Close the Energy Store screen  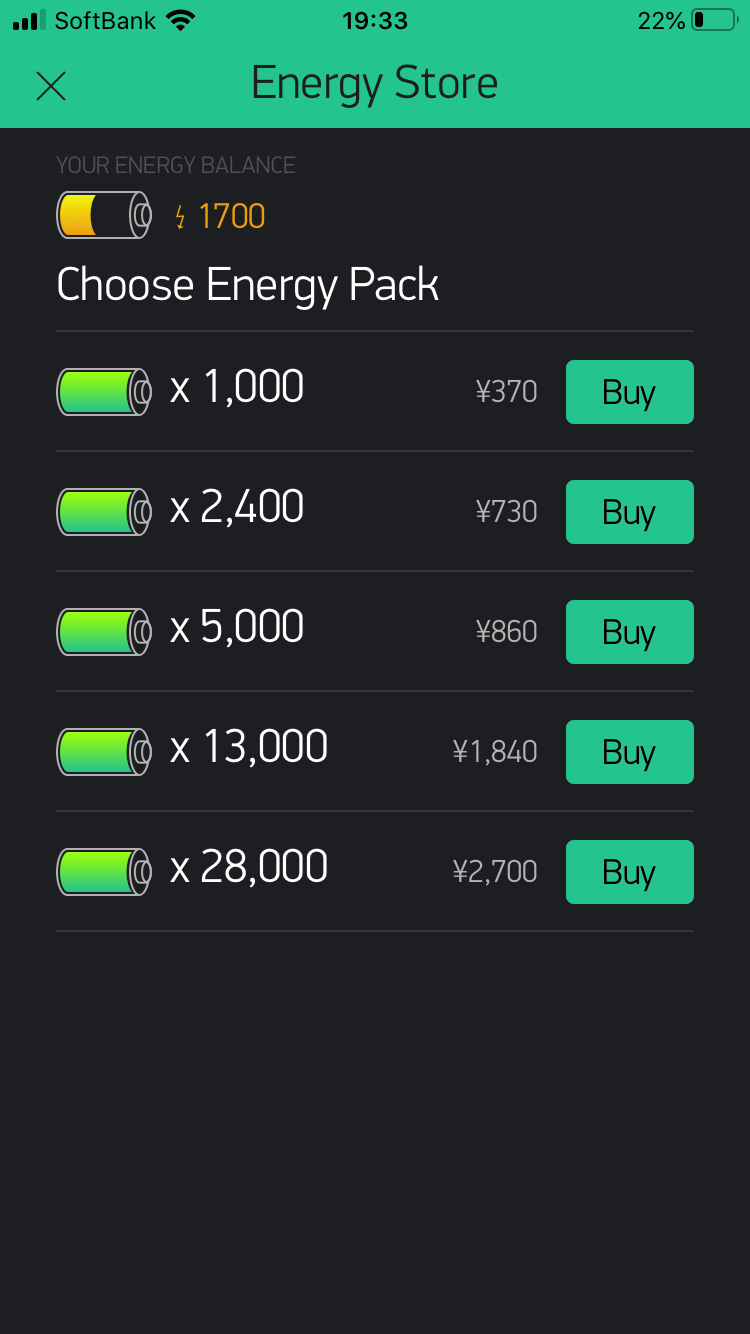click(50, 86)
